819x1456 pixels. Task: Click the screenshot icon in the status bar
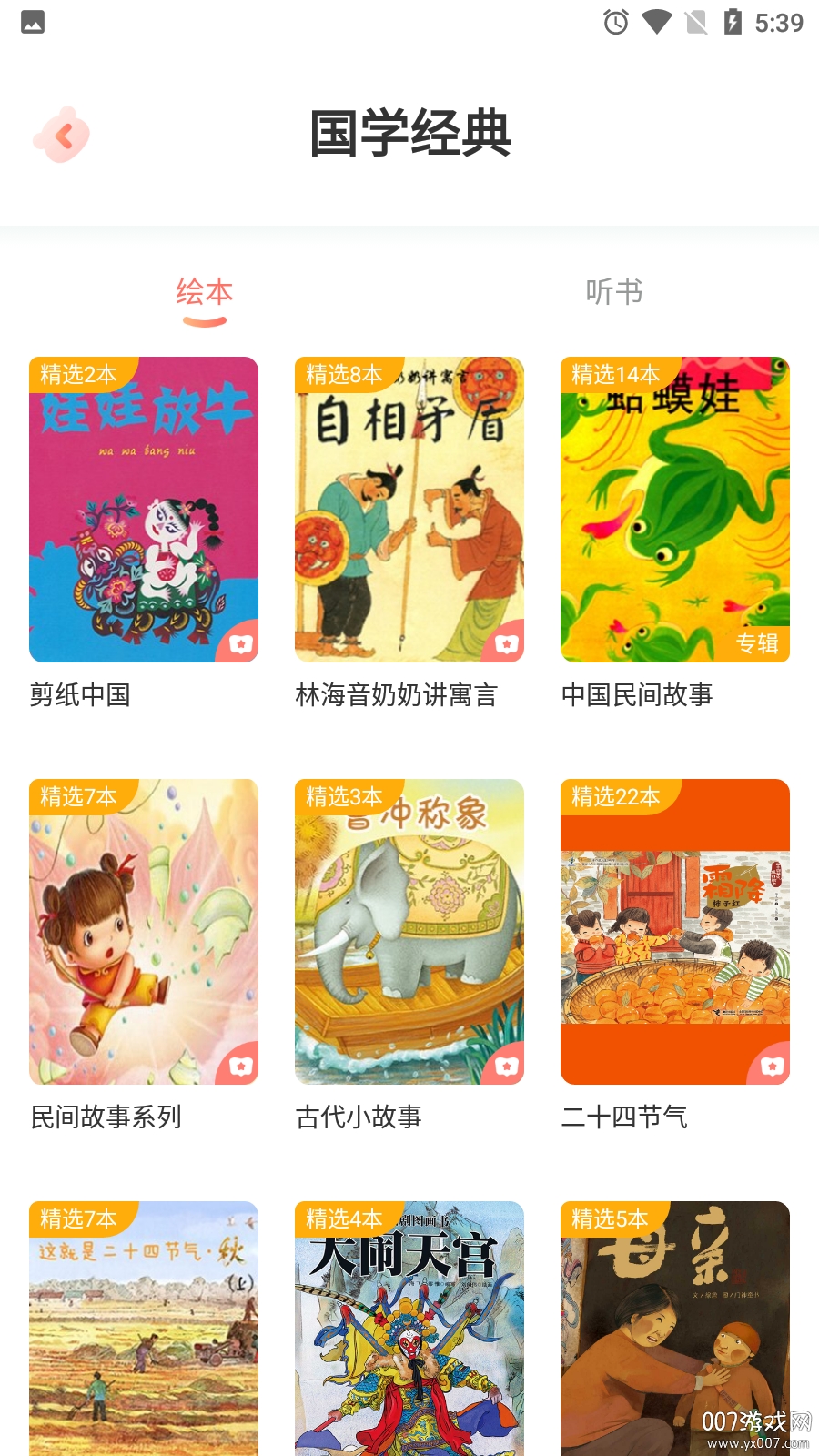point(33,23)
